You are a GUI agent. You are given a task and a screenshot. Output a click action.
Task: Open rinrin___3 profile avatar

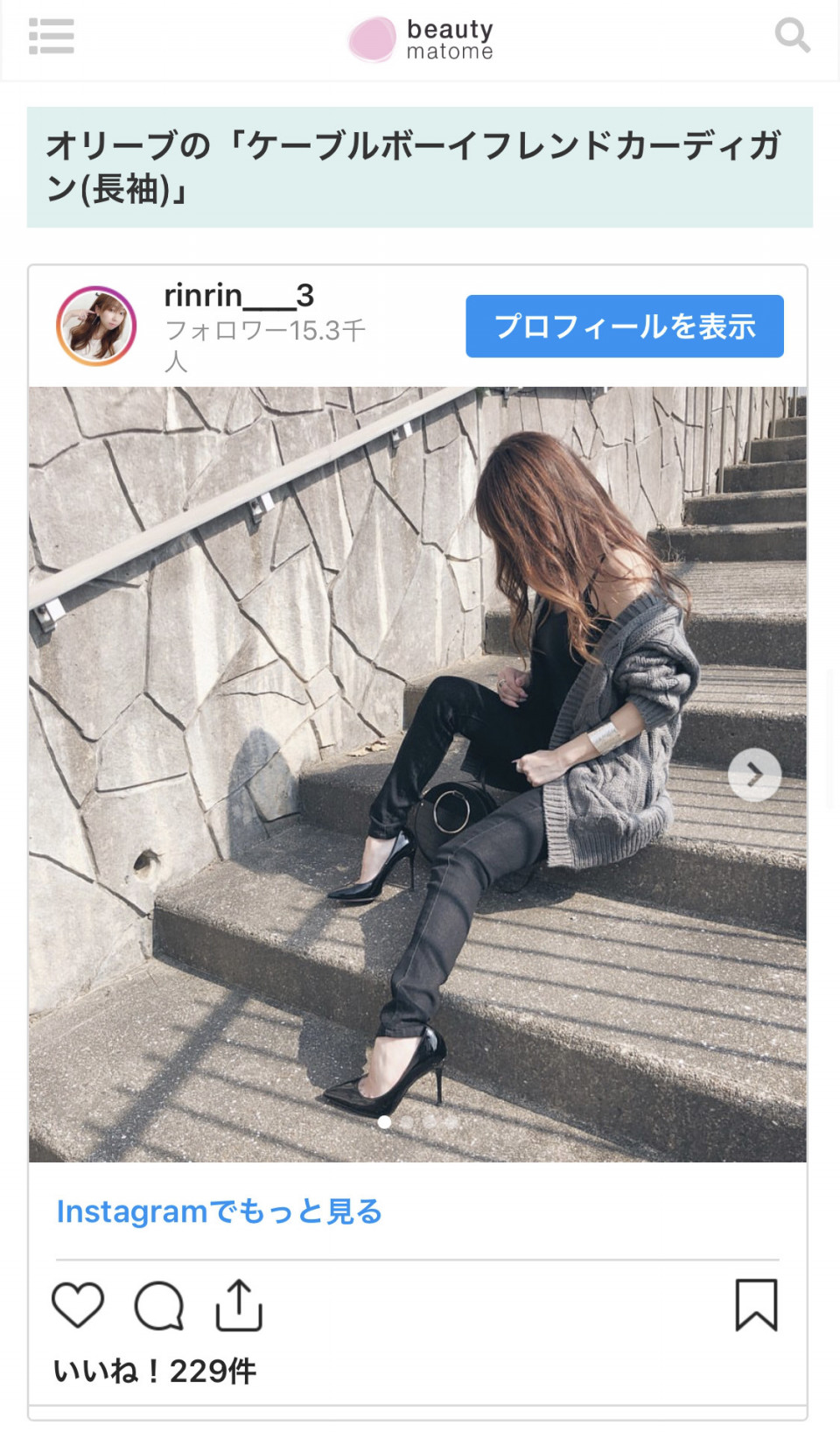[96, 326]
